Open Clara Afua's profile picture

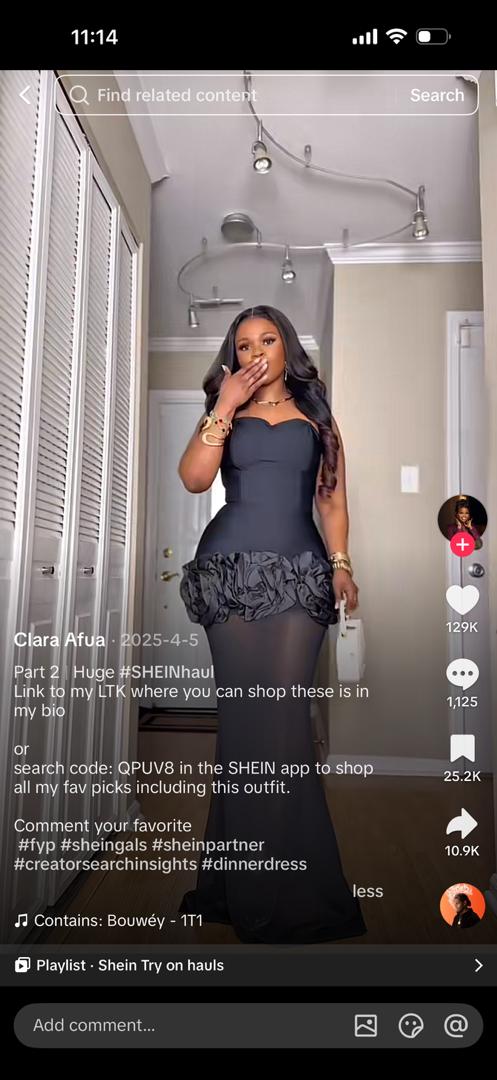(462, 518)
